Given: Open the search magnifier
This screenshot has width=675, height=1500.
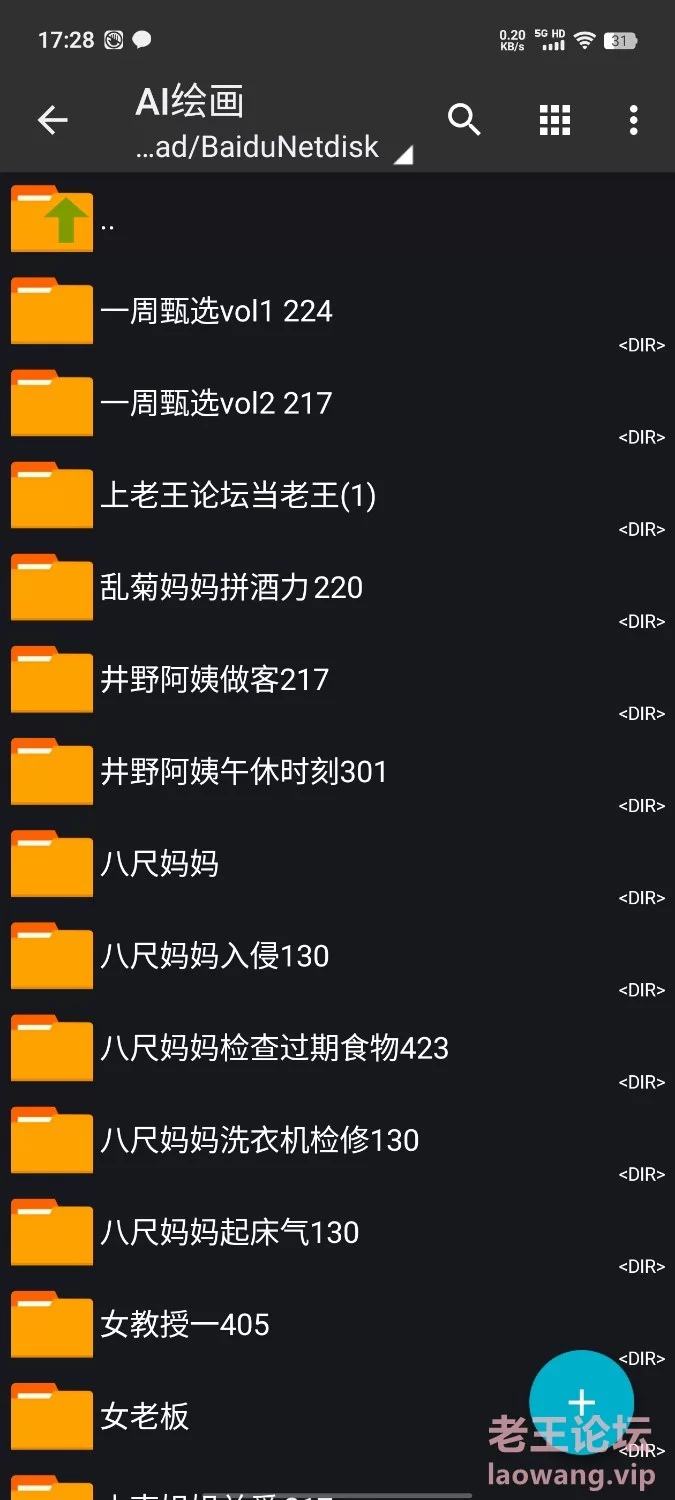Looking at the screenshot, I should (464, 120).
